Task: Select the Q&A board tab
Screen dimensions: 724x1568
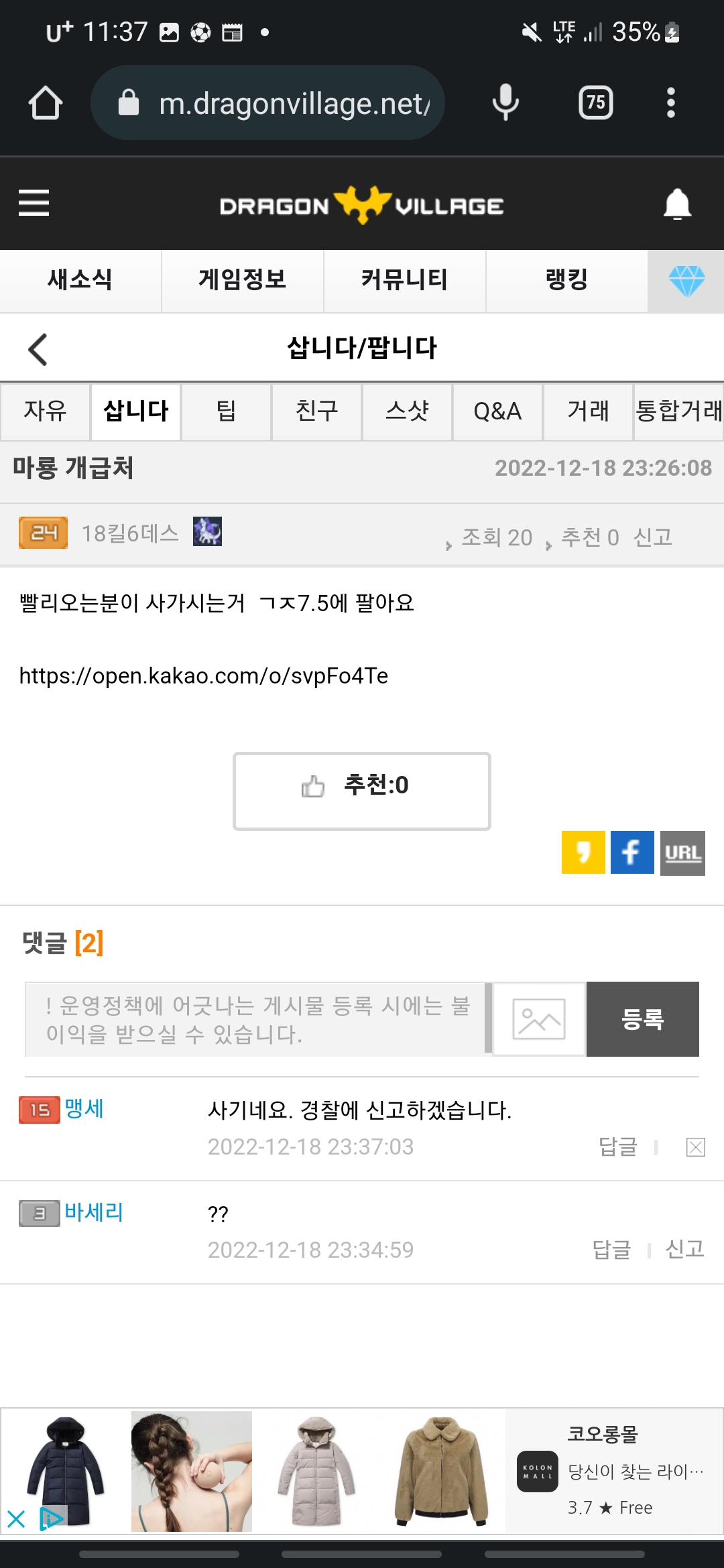Action: pyautogui.click(x=497, y=411)
